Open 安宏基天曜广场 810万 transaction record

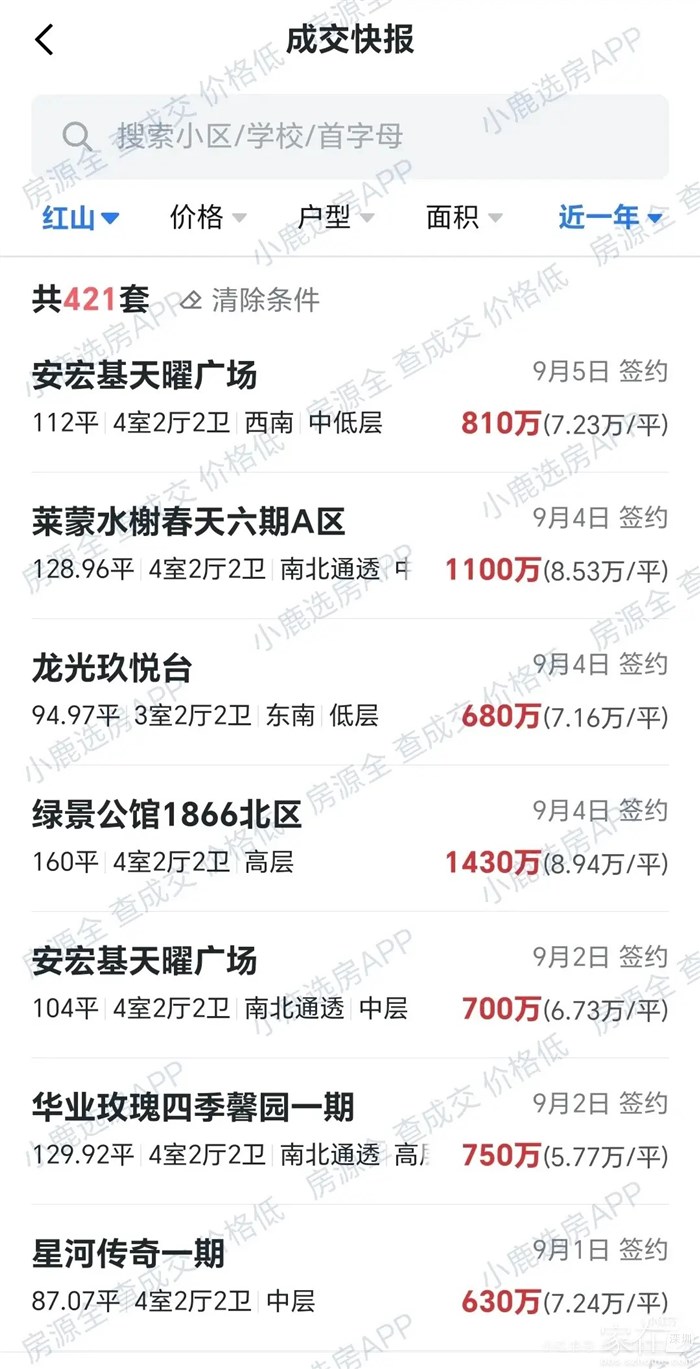(x=350, y=398)
